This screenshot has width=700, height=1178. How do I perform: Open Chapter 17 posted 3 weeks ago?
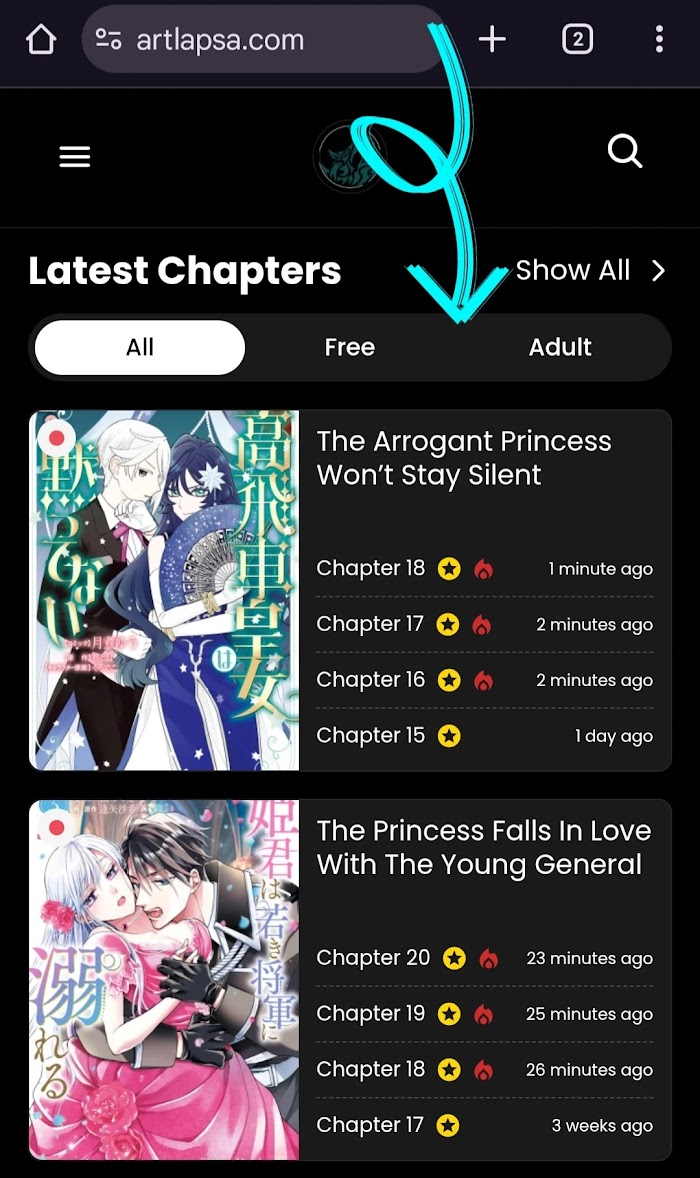coord(371,1125)
